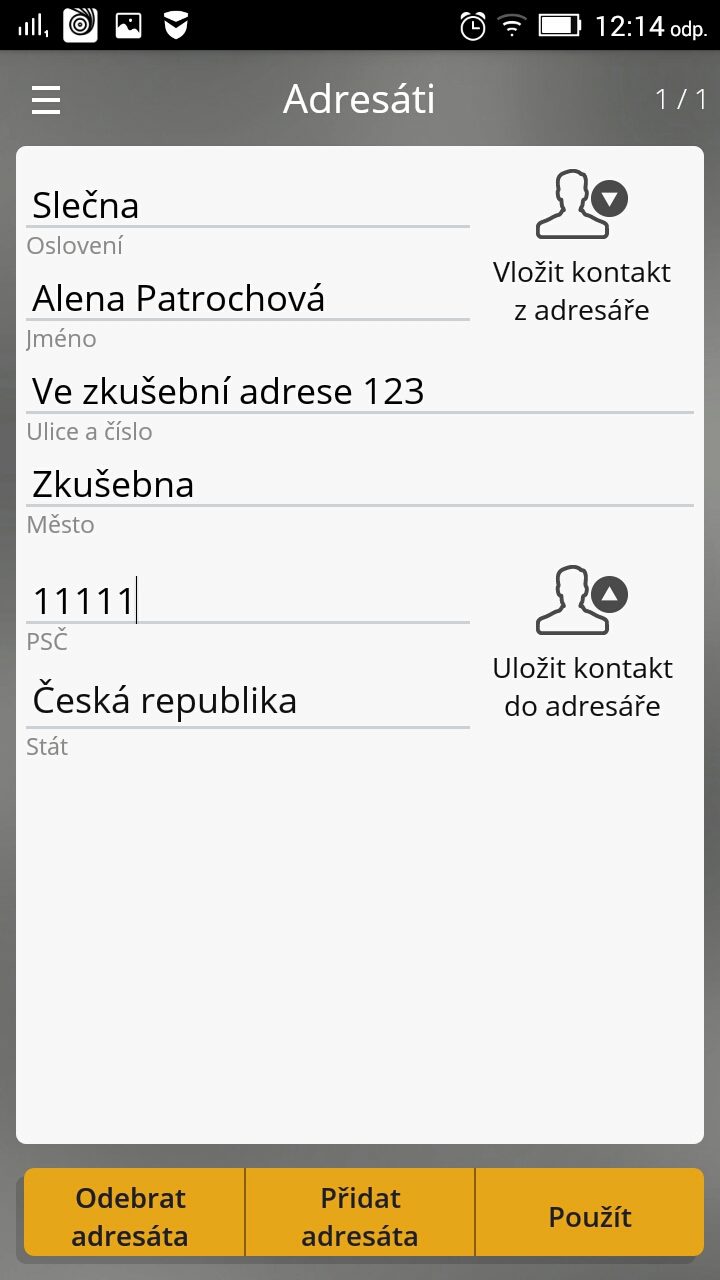
Task: Tap the Město field Zkušebna
Action: [360, 484]
